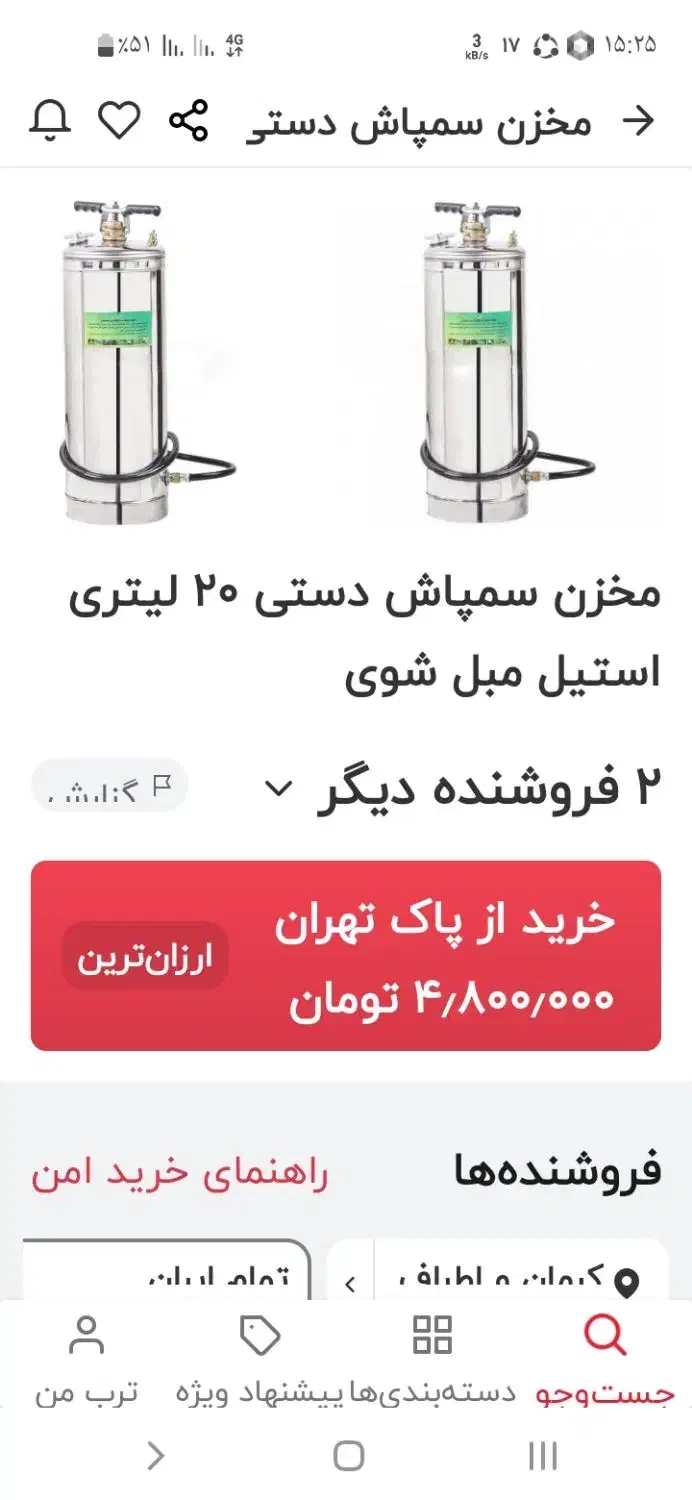692x1500 pixels.
Task: Go to the system home screen
Action: tap(348, 1455)
